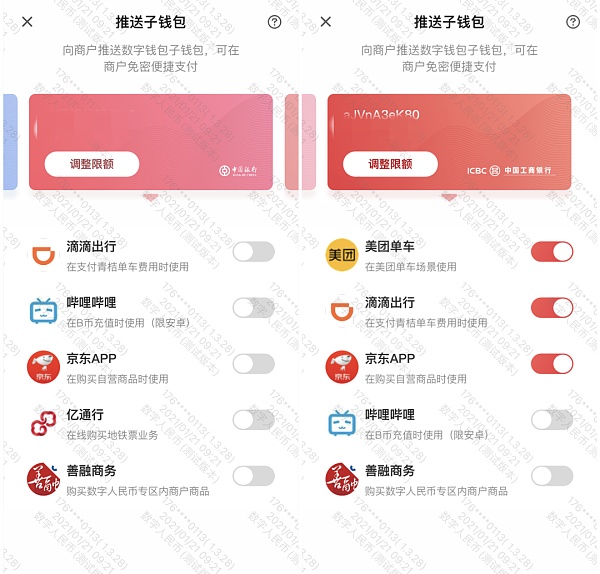Viewport: 600px width, 574px height.
Task: Close the Bank of China sub-wallet page
Action: pyautogui.click(x=27, y=22)
